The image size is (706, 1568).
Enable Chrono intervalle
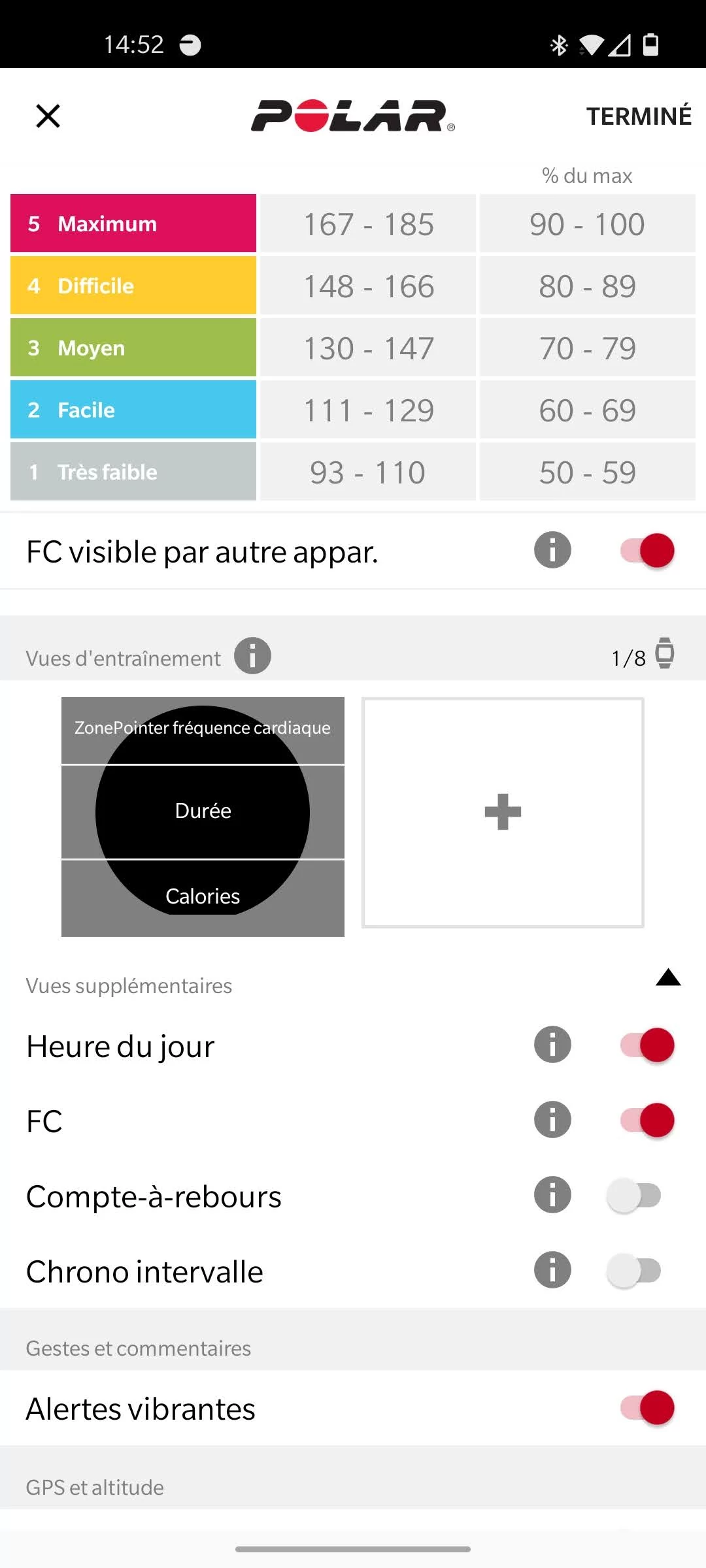634,1271
